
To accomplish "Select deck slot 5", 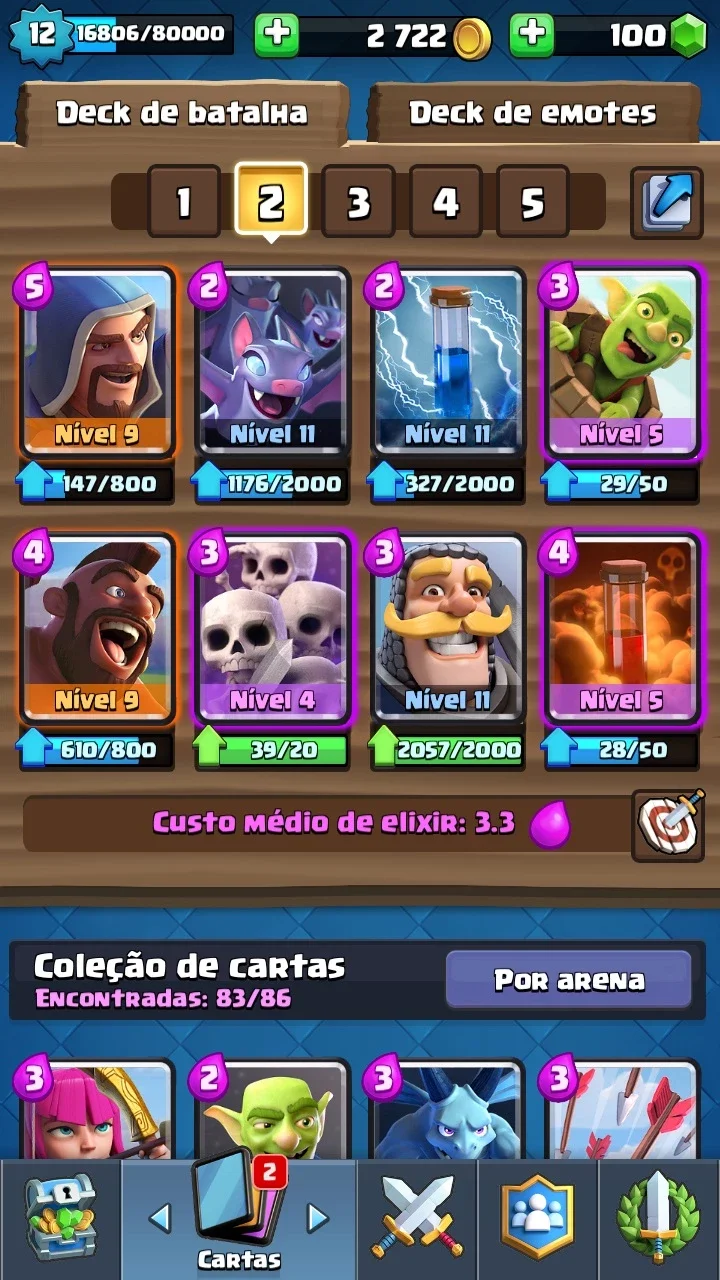I will (x=532, y=202).
